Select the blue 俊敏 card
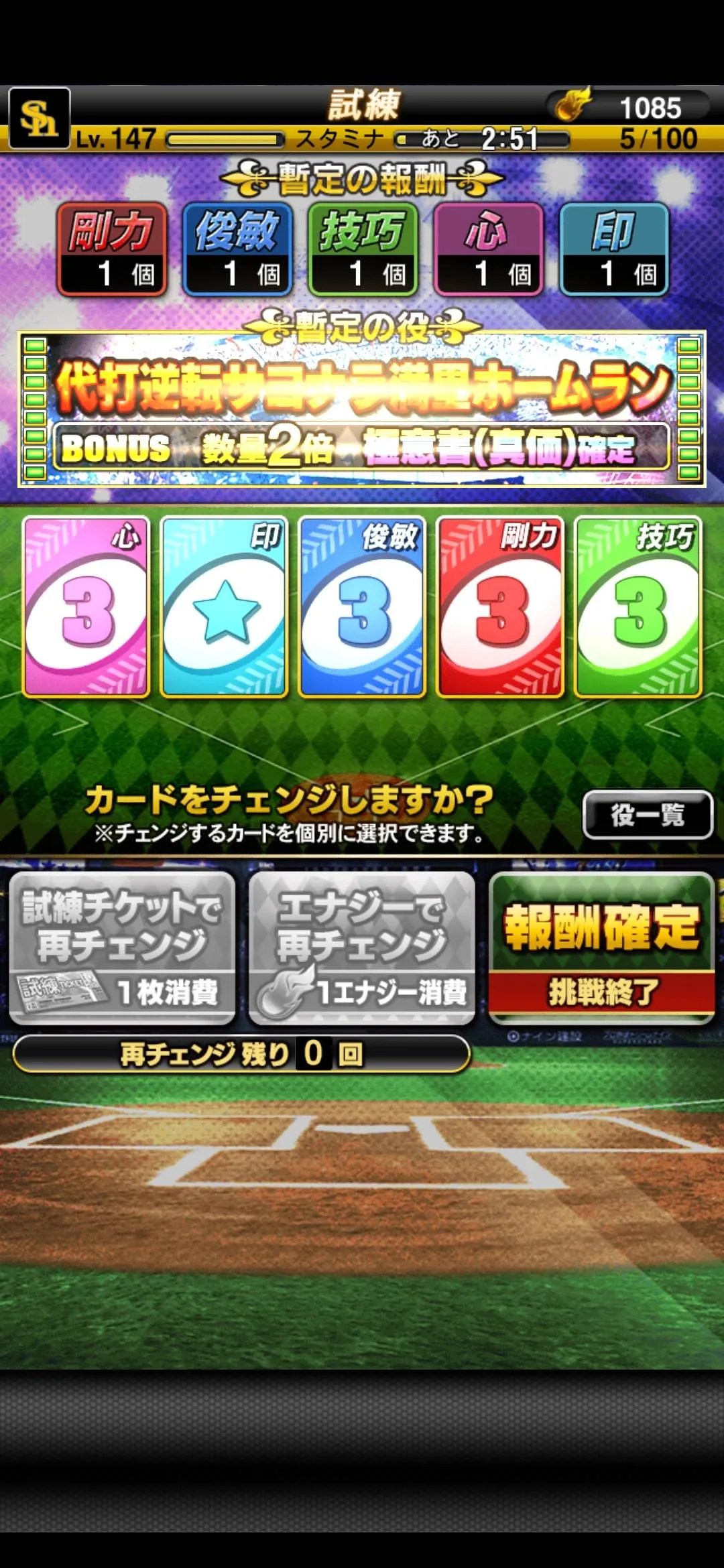724x1568 pixels. (x=362, y=606)
